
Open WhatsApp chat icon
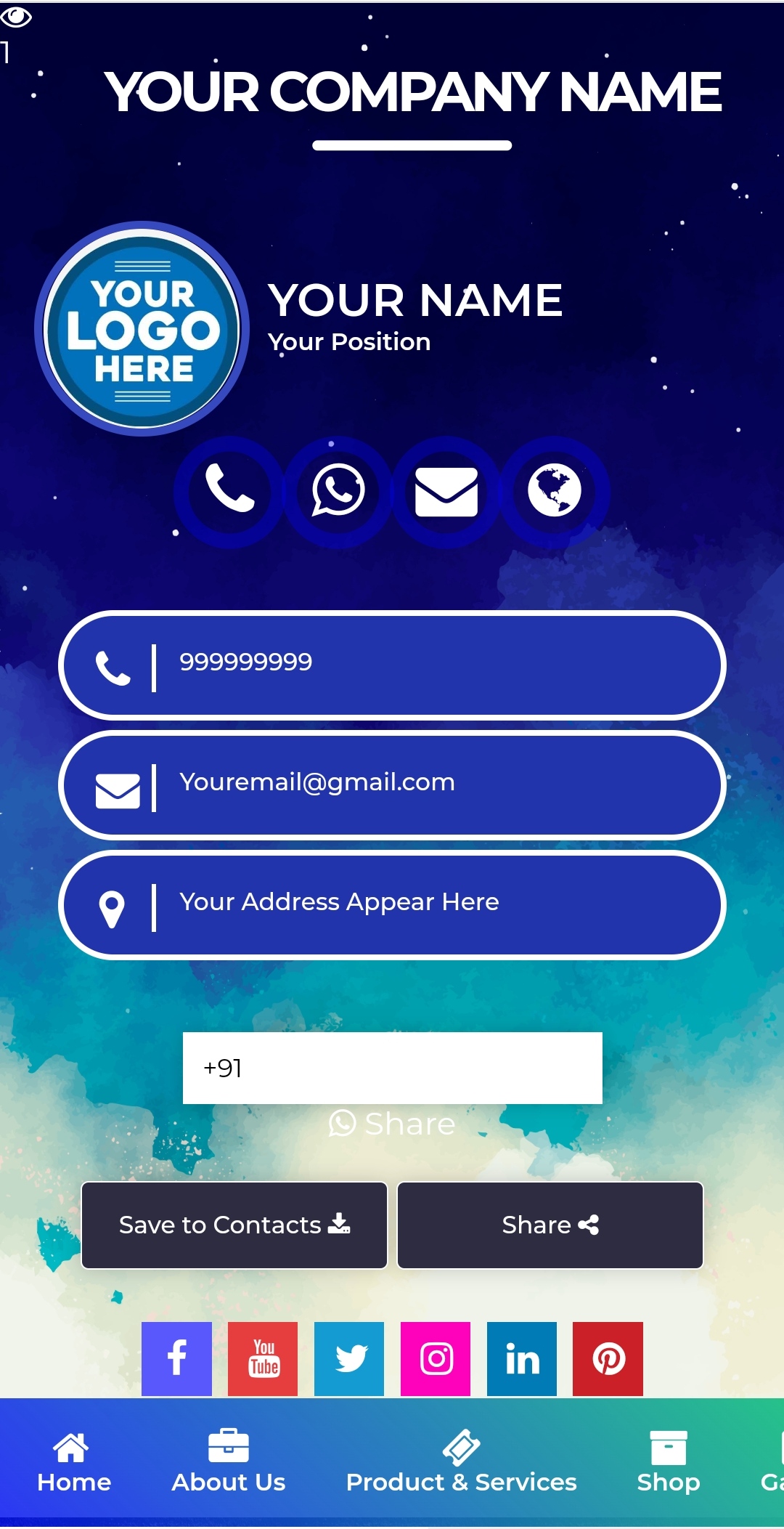338,491
